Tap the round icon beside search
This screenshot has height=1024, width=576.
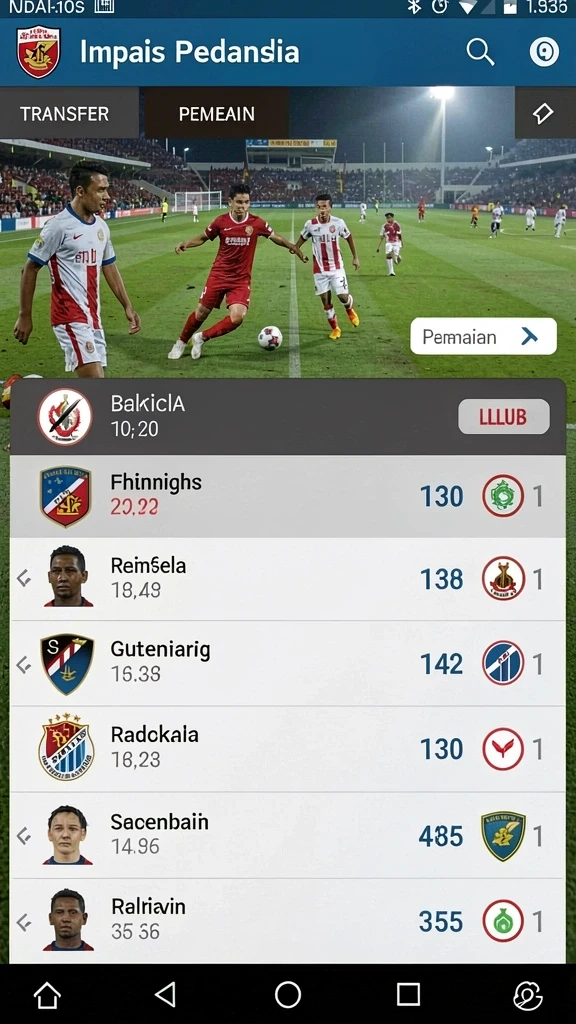pos(544,52)
